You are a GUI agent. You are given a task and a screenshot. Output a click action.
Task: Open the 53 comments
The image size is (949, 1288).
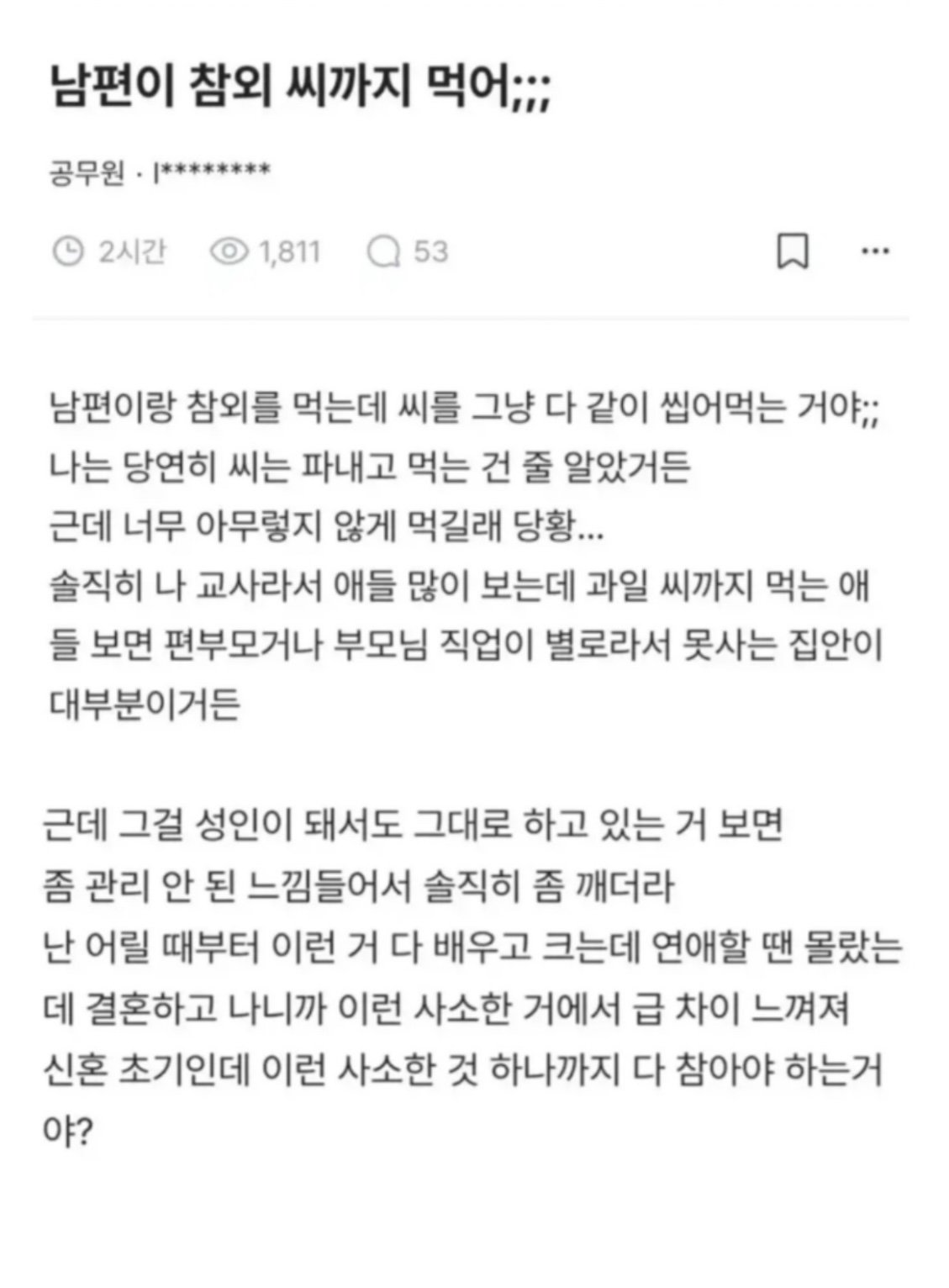[408, 251]
